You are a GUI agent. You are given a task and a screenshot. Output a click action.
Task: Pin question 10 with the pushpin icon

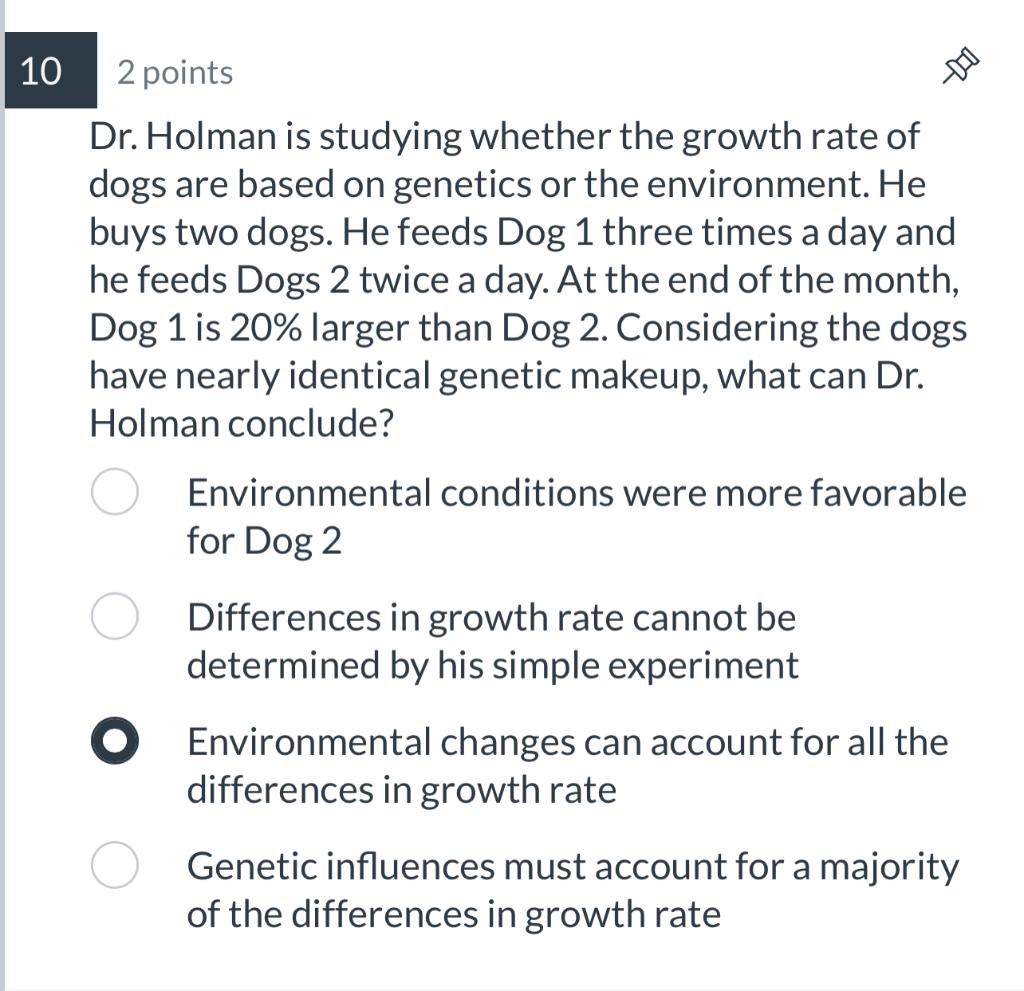coord(959,69)
